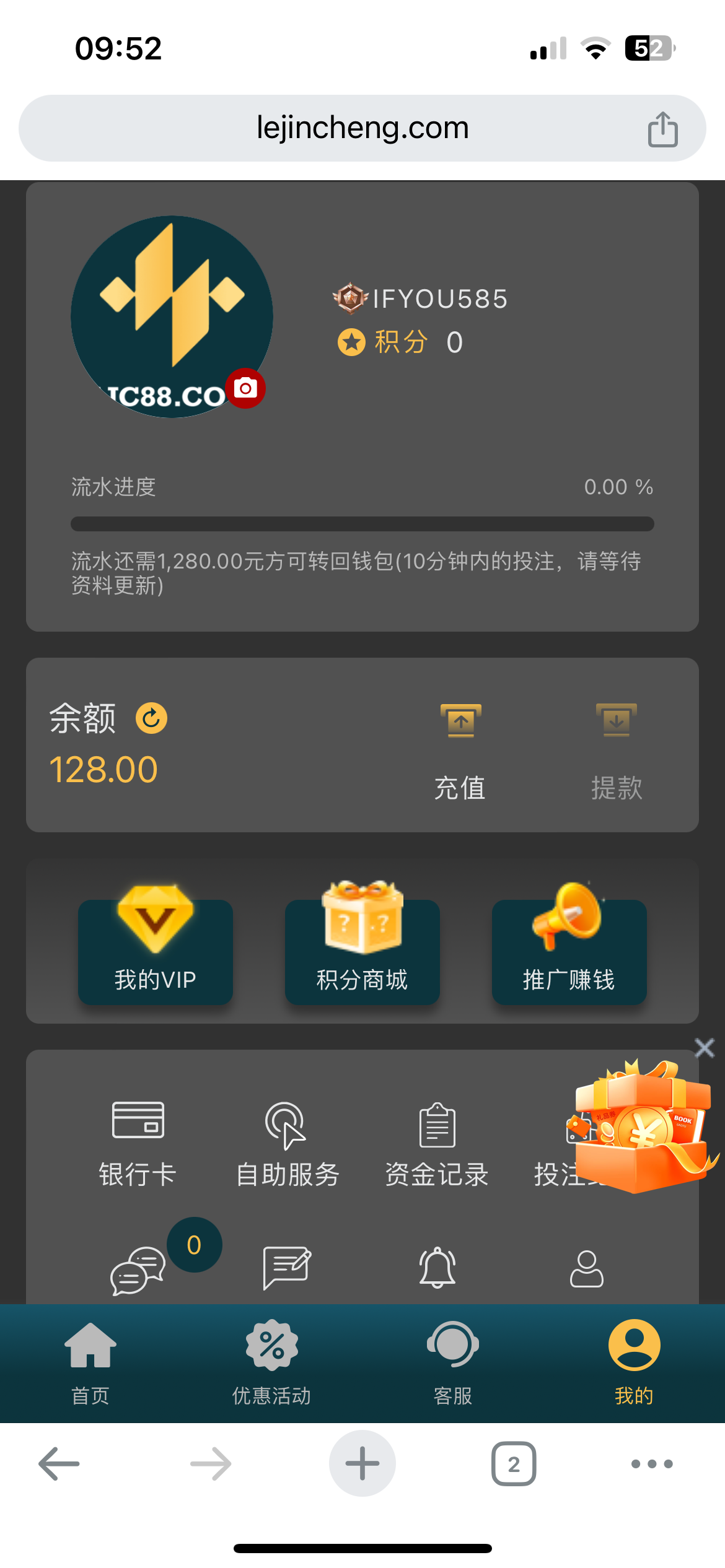Open the notifications bell icon
725x1568 pixels.
(x=437, y=1267)
